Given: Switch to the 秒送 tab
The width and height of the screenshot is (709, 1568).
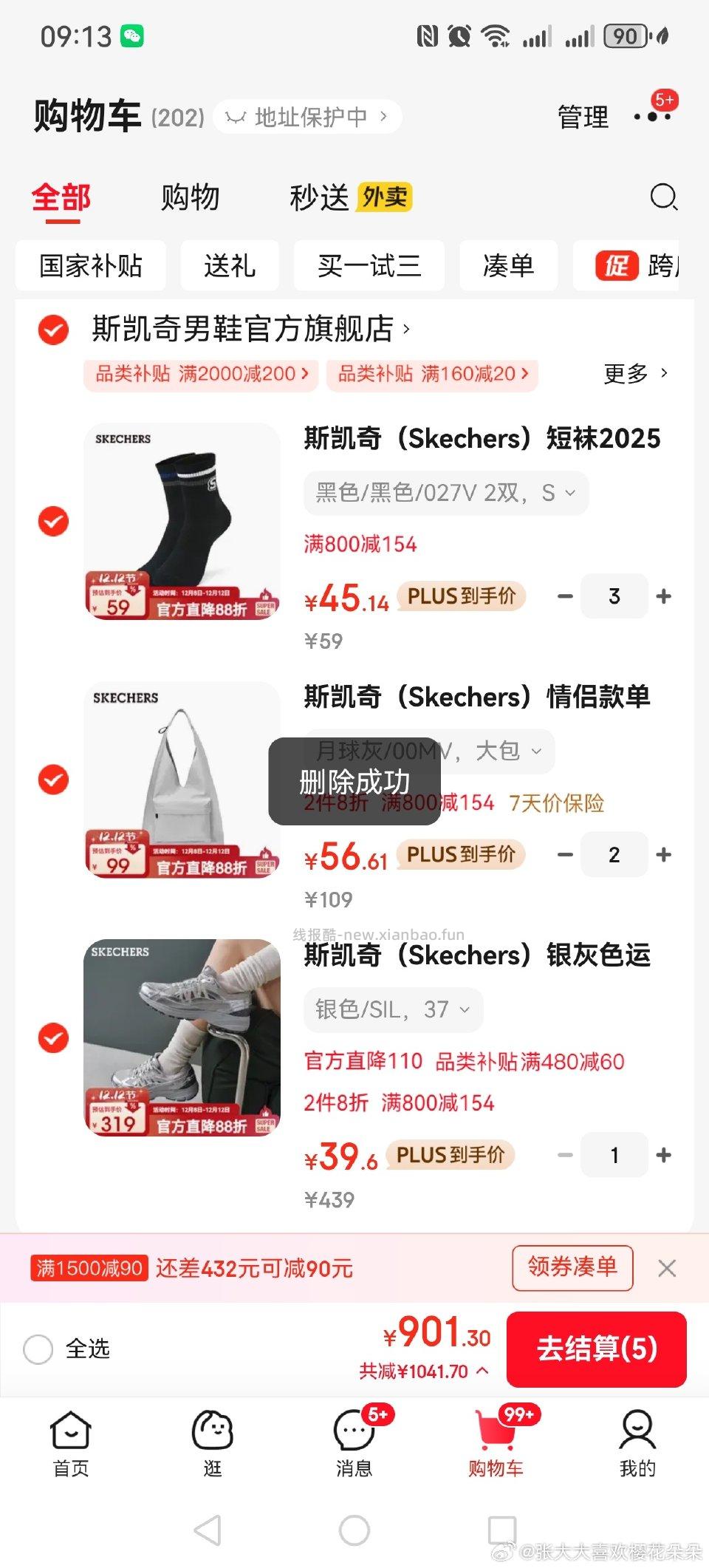Looking at the screenshot, I should [319, 197].
